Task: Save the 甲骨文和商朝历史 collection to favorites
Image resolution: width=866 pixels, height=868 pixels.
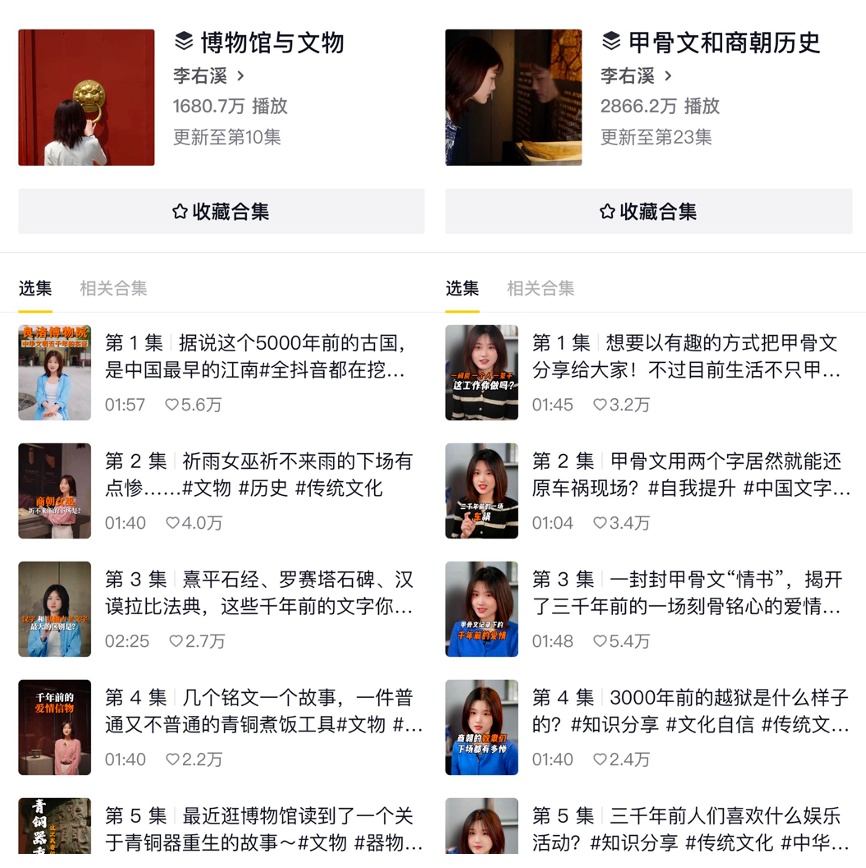Action: 648,211
